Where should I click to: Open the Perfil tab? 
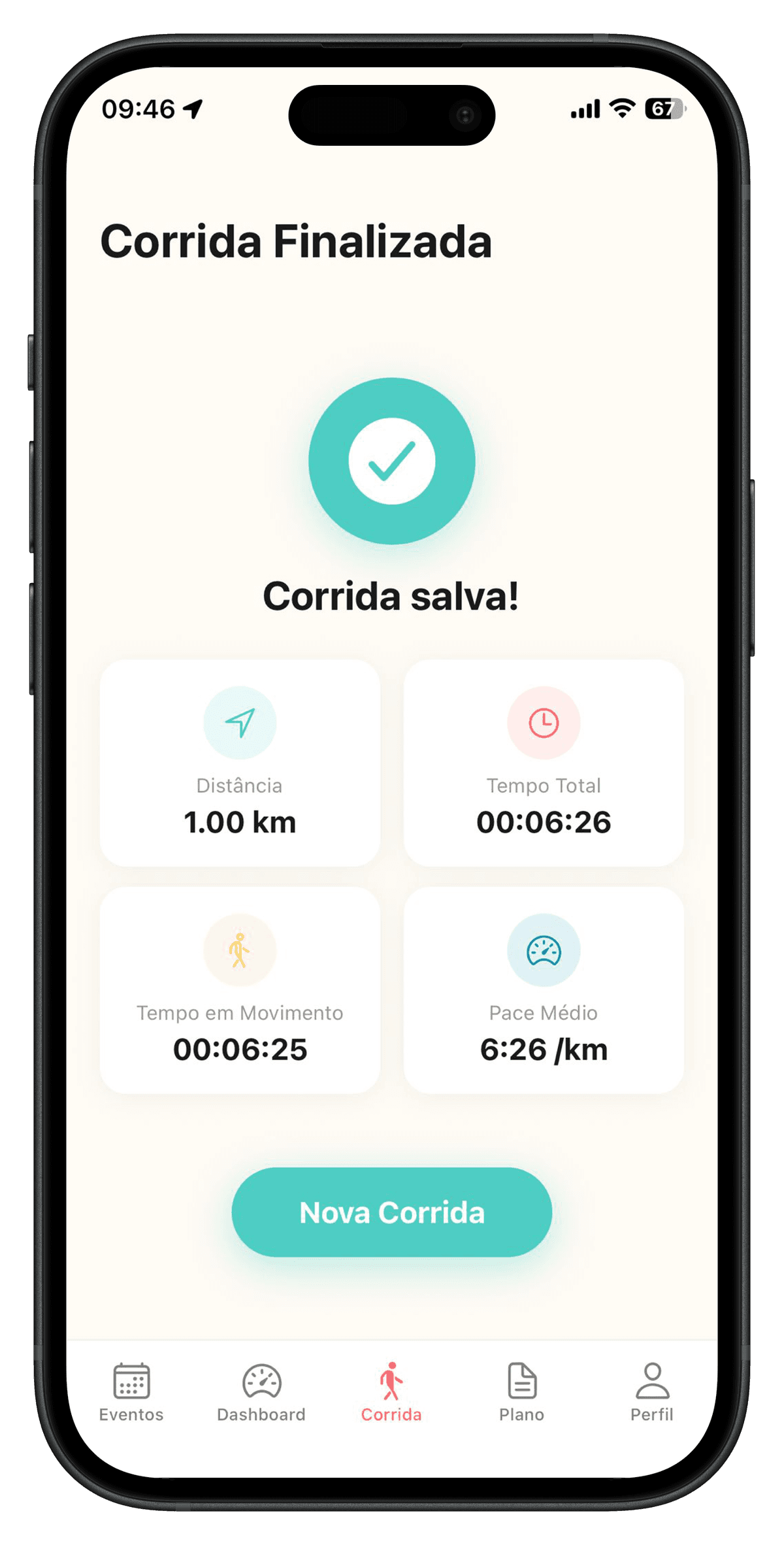click(651, 1393)
